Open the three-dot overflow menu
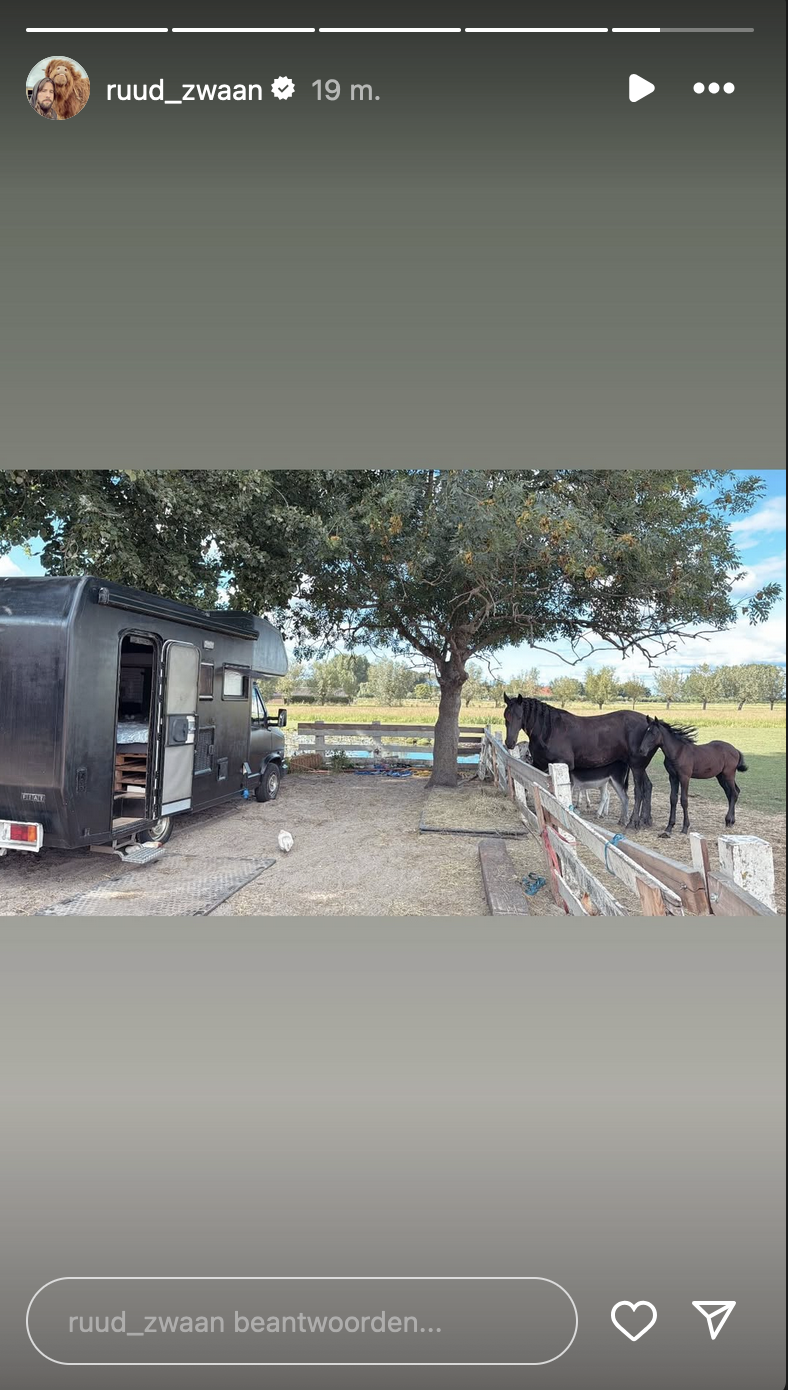The width and height of the screenshot is (788, 1390). (x=714, y=88)
